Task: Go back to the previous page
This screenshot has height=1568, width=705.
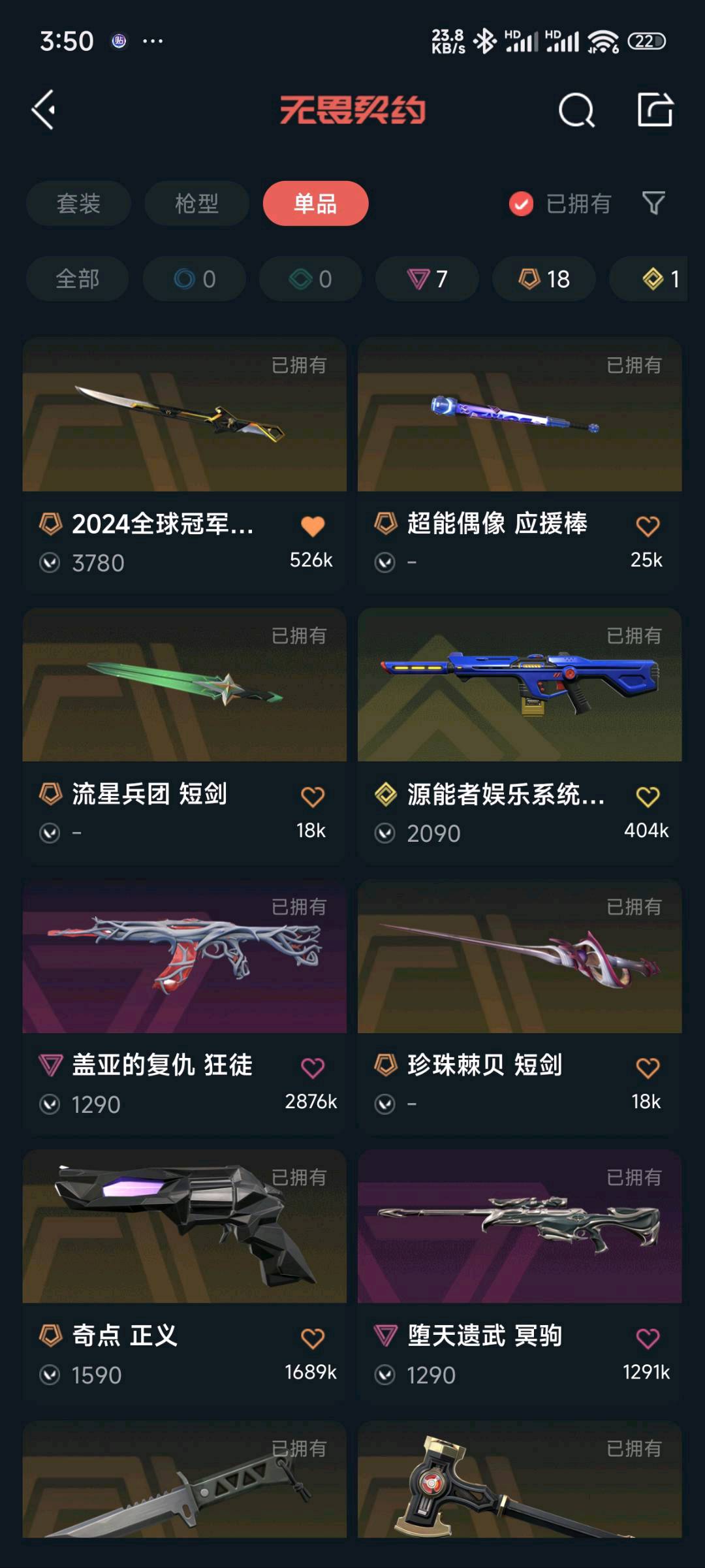Action: [44, 110]
